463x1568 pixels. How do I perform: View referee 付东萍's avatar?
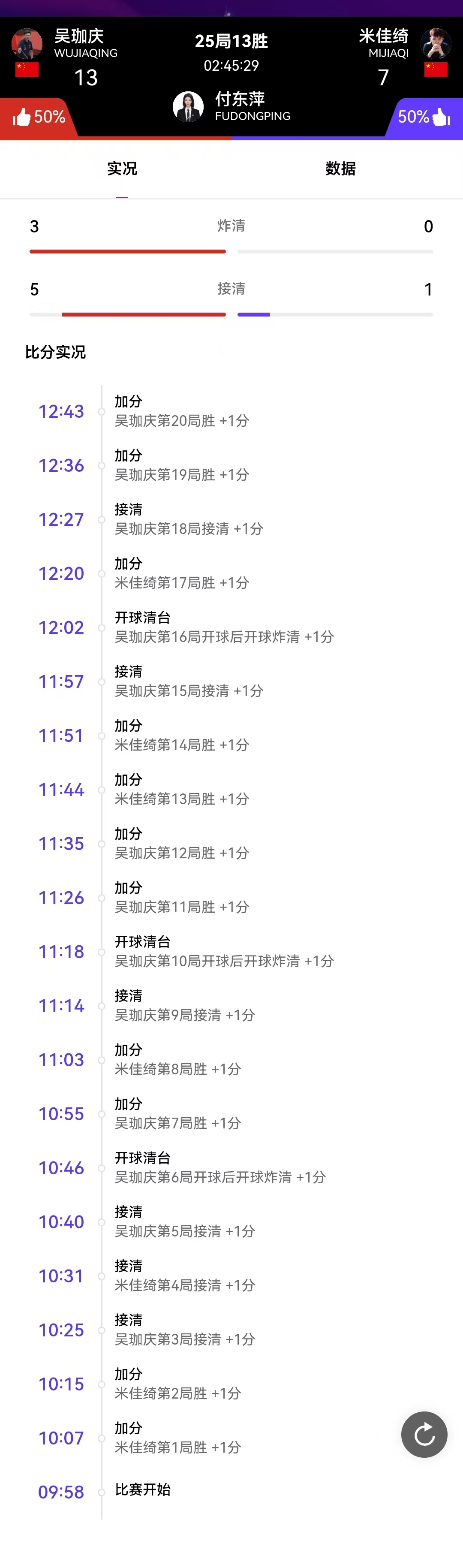pos(188,106)
